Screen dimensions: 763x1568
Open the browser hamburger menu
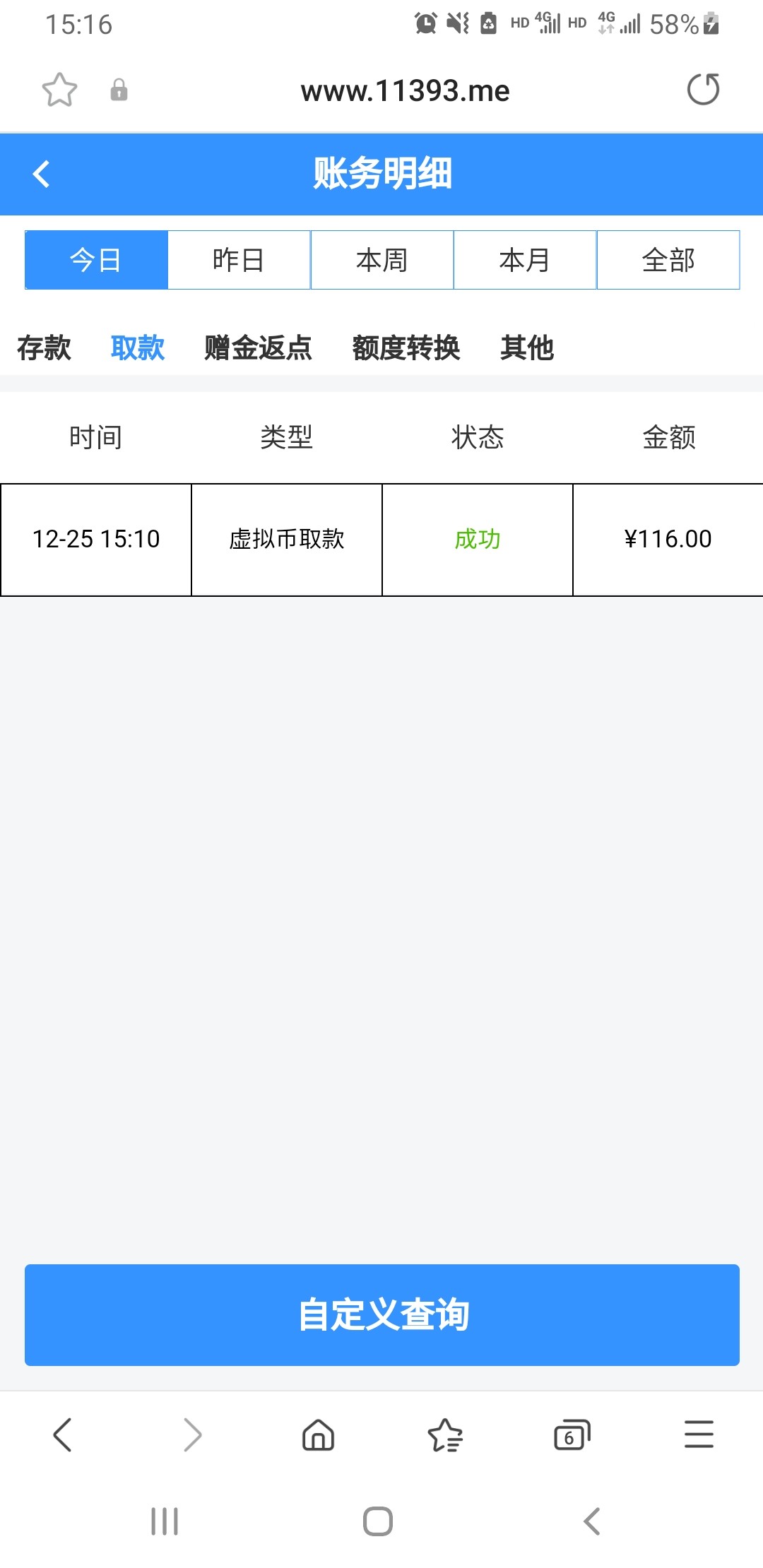[699, 1435]
